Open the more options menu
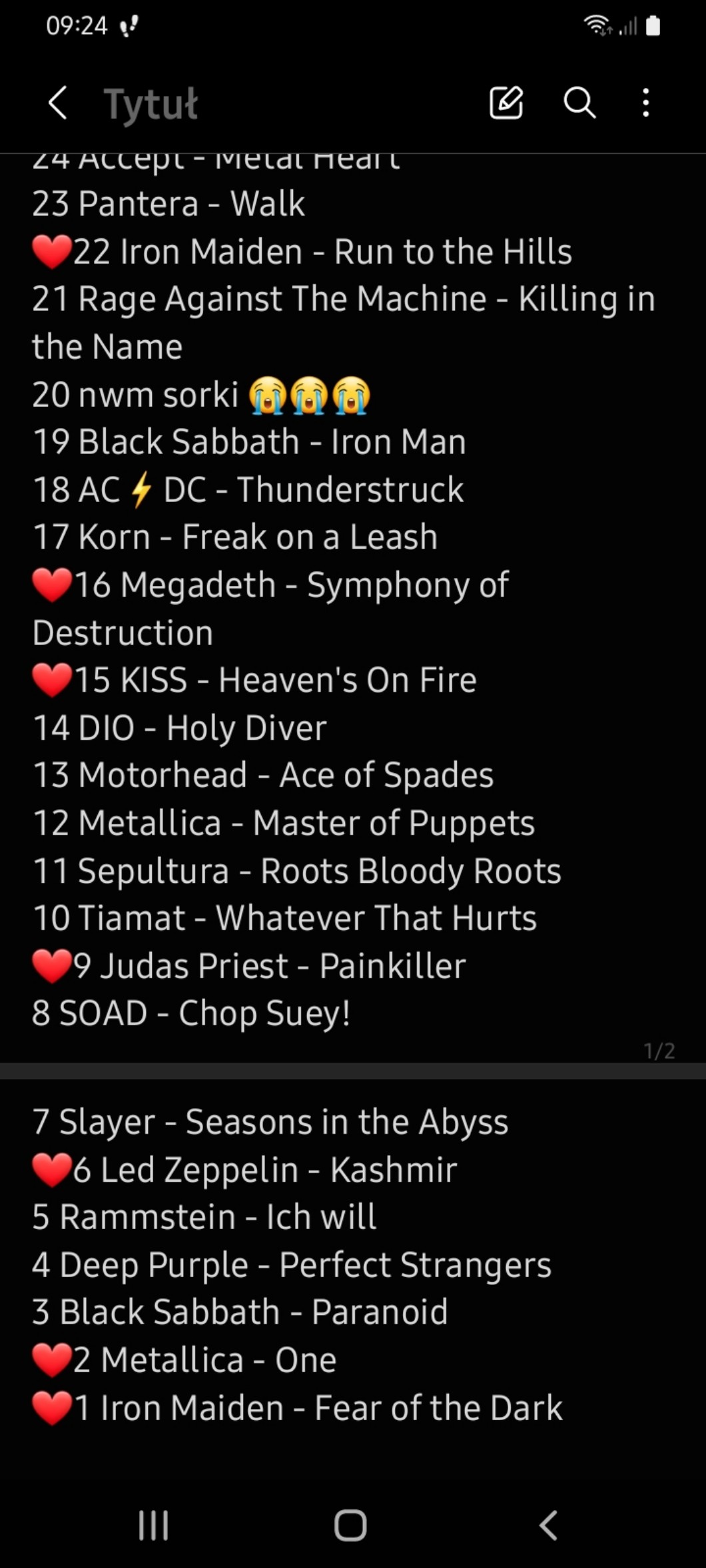706x1568 pixels. [x=645, y=103]
